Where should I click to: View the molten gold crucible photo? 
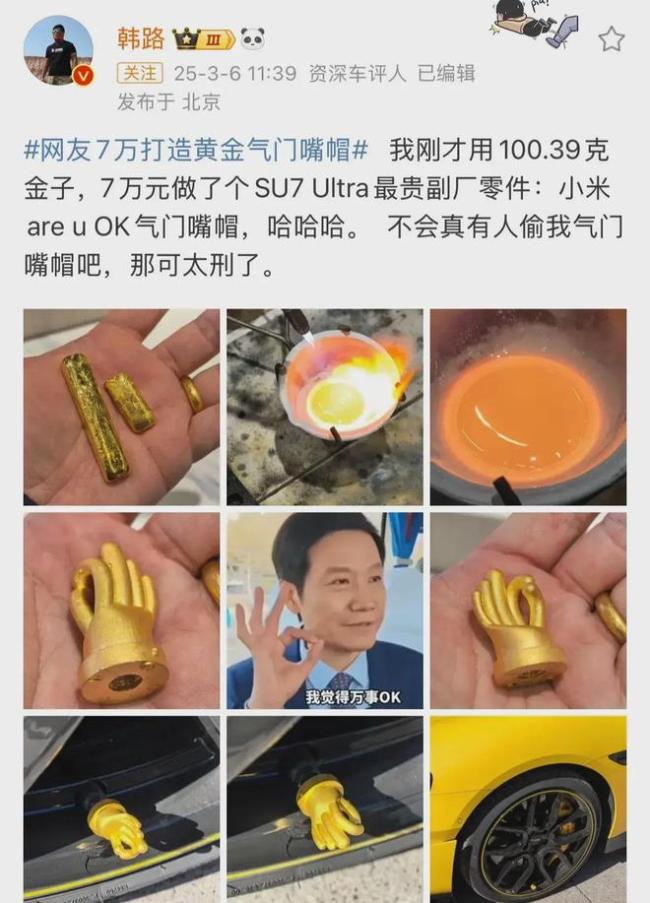[528, 406]
